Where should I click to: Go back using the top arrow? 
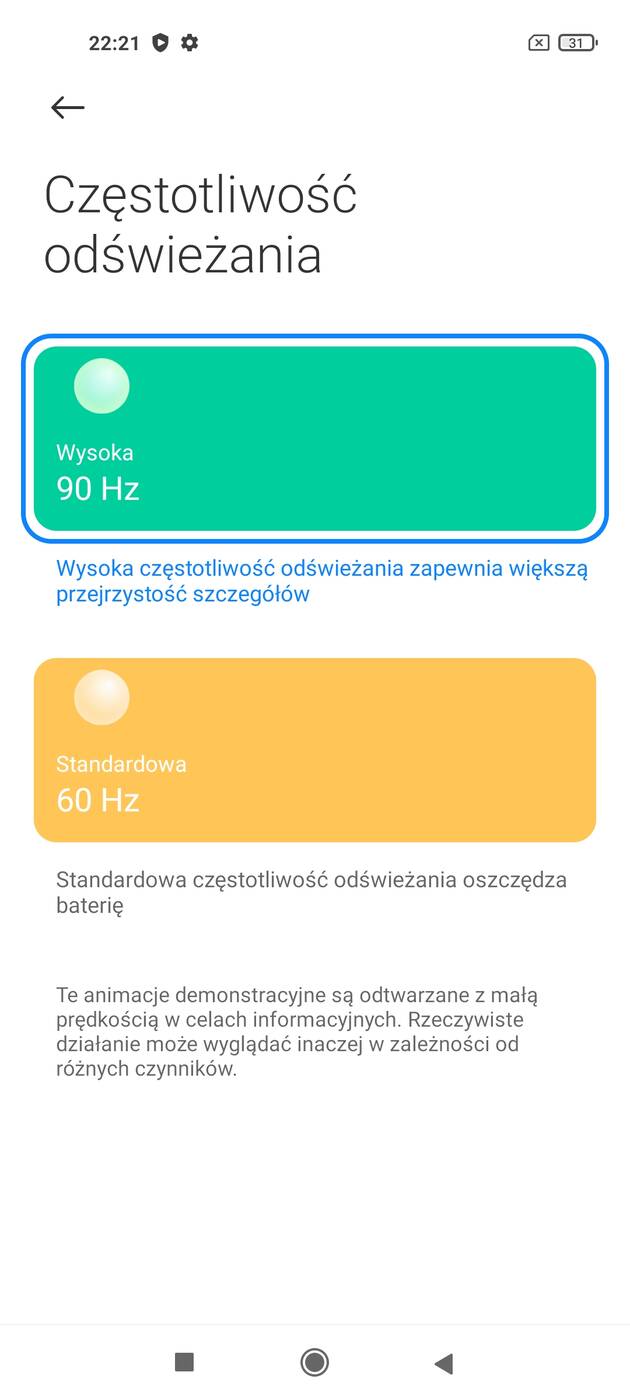(67, 107)
